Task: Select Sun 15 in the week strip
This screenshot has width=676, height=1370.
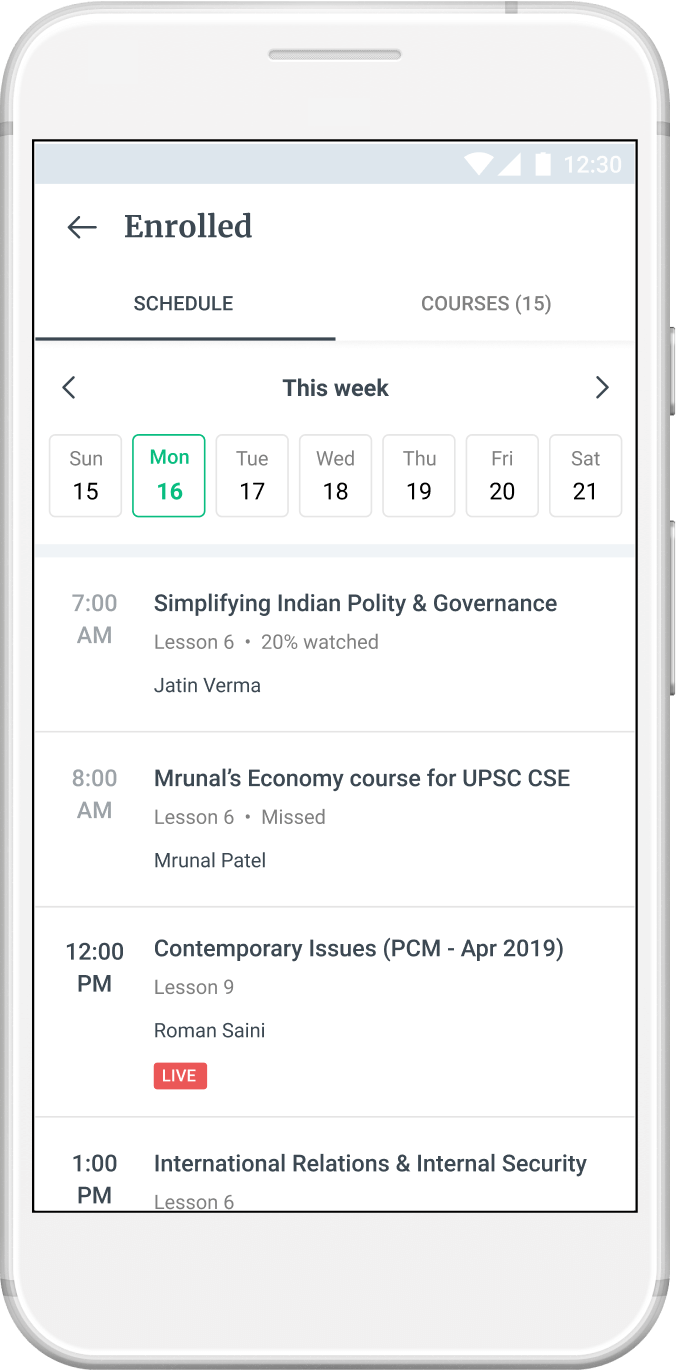Action: point(86,476)
